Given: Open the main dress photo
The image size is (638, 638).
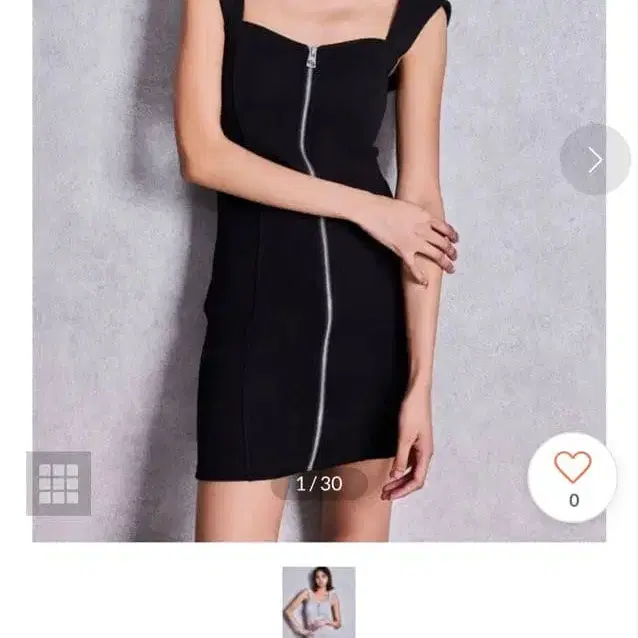Looking at the screenshot, I should tap(319, 271).
